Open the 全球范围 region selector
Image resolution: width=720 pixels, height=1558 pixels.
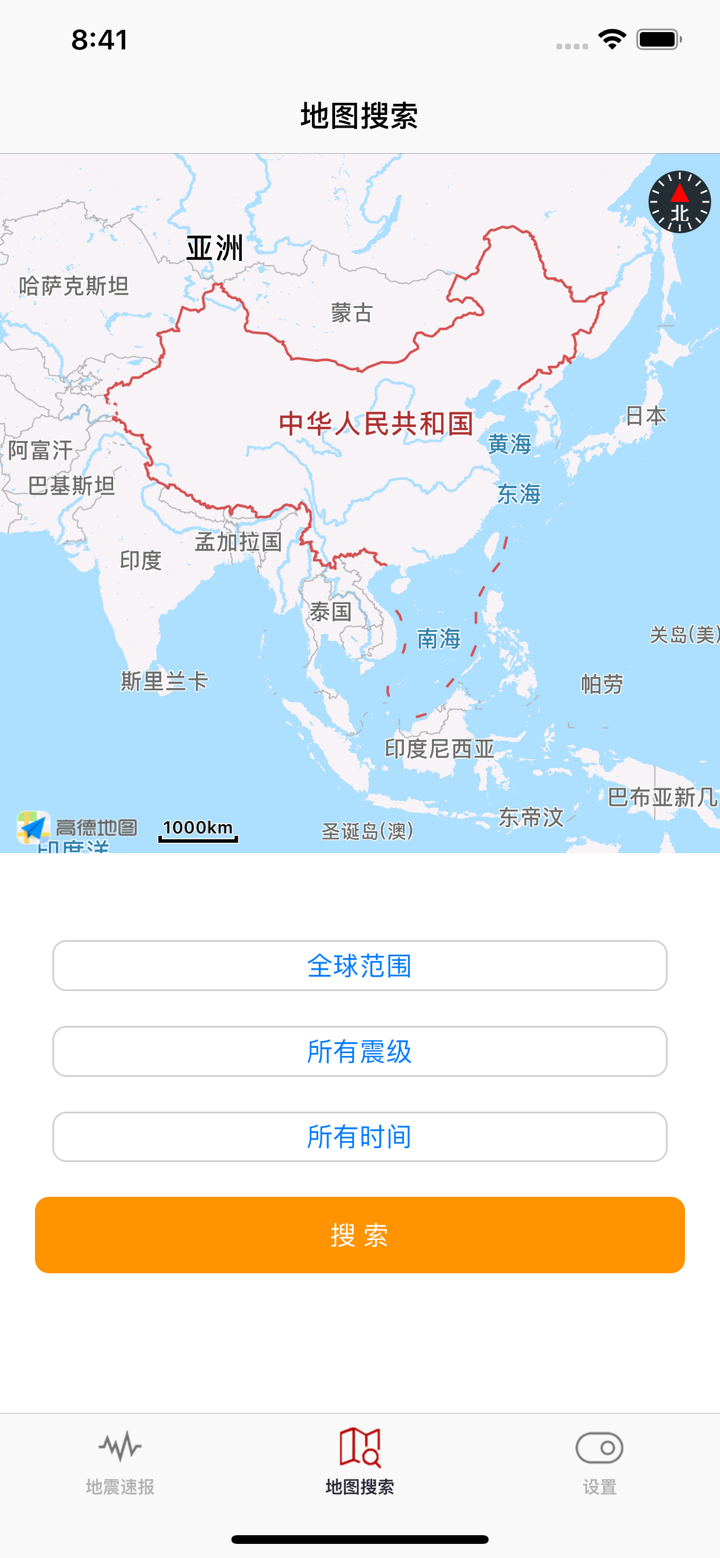[x=360, y=965]
